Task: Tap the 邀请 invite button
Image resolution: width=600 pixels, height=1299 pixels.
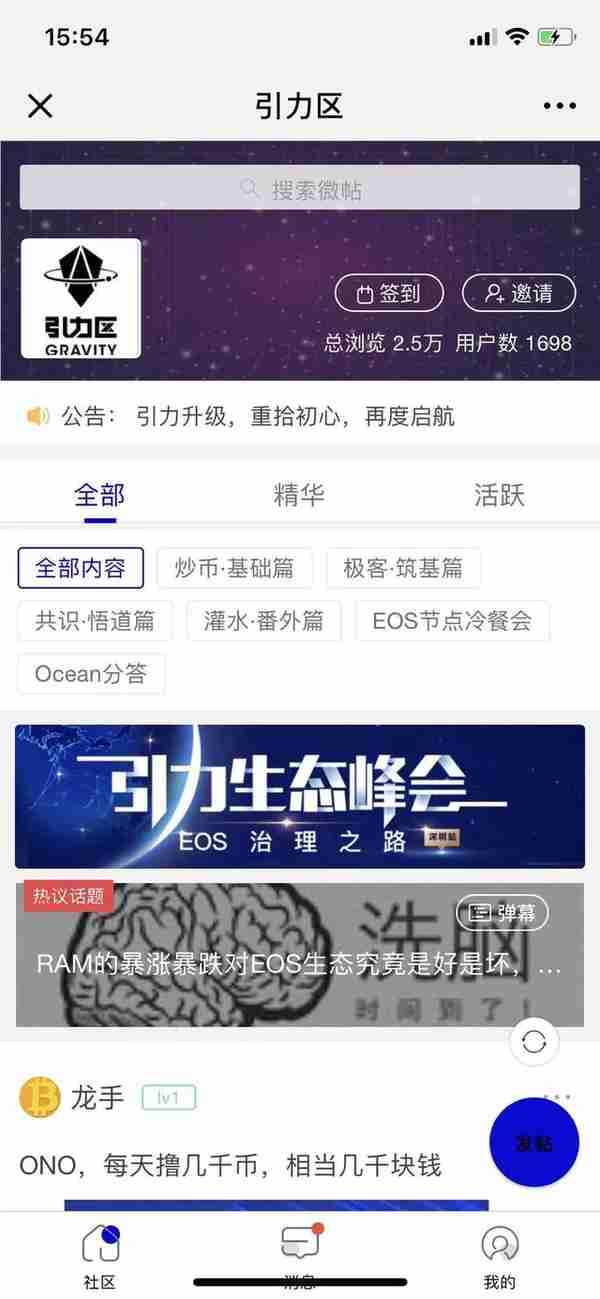Action: (x=519, y=293)
